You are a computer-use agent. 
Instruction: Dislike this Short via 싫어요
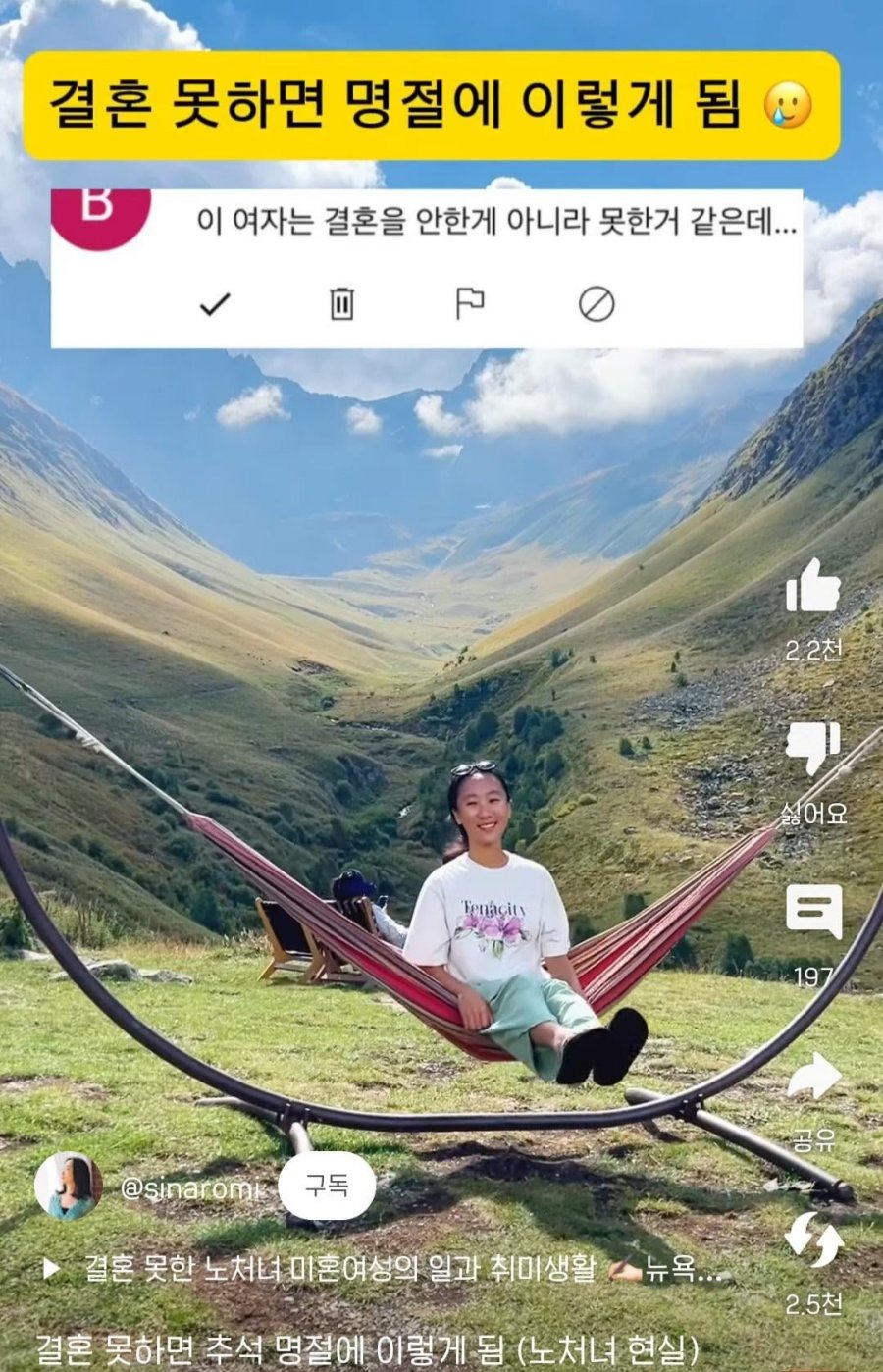(813, 751)
